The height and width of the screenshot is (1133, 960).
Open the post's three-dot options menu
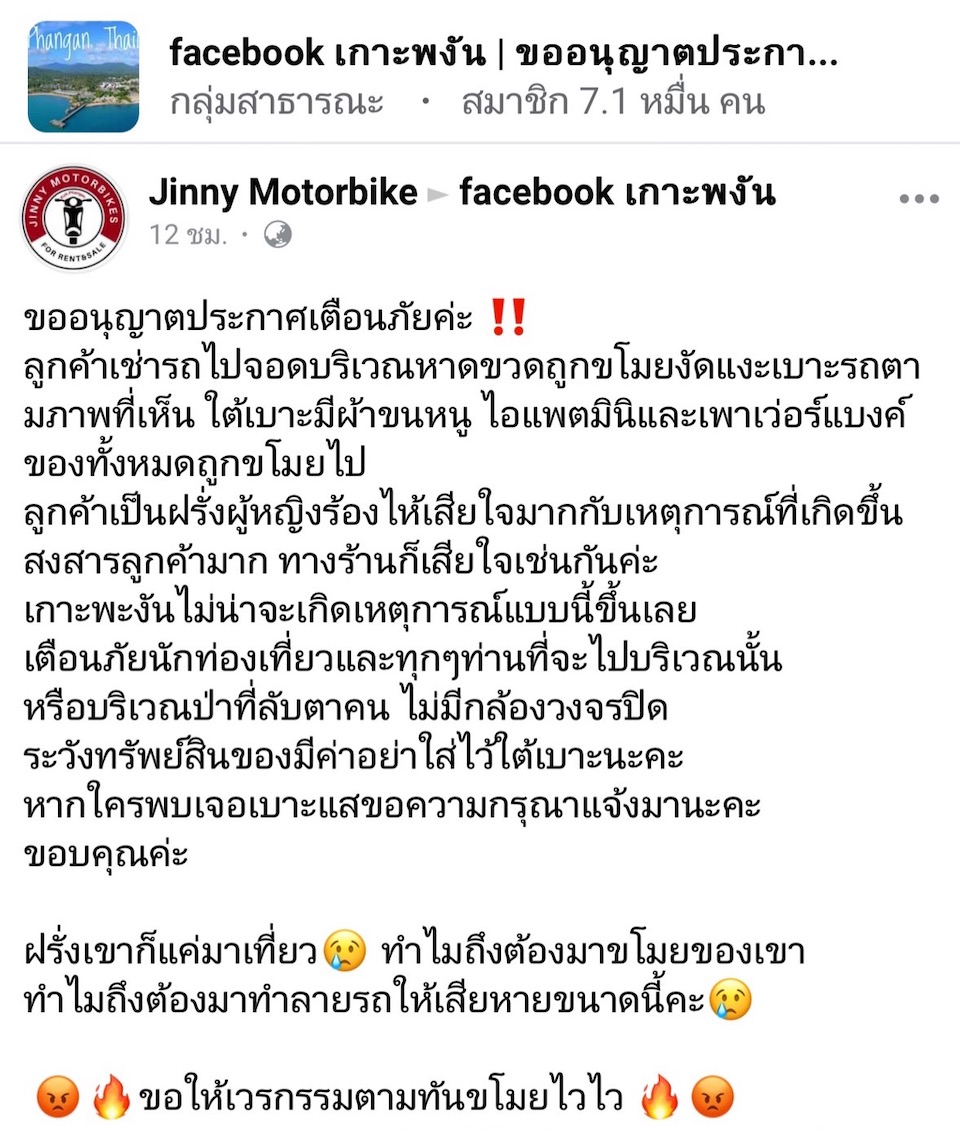(918, 199)
